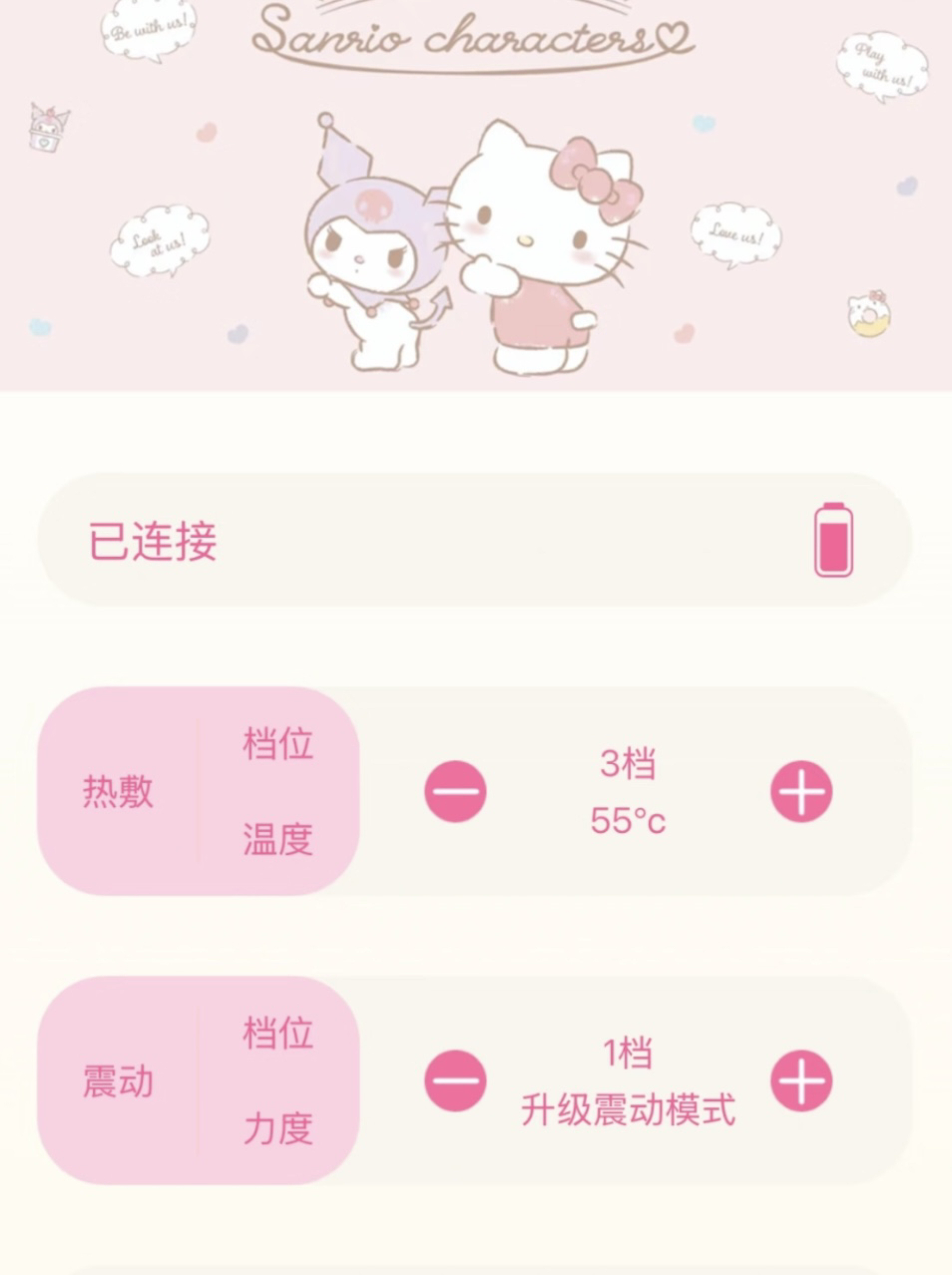952x1275 pixels.
Task: Increase the 震动 vibration level
Action: click(801, 1080)
